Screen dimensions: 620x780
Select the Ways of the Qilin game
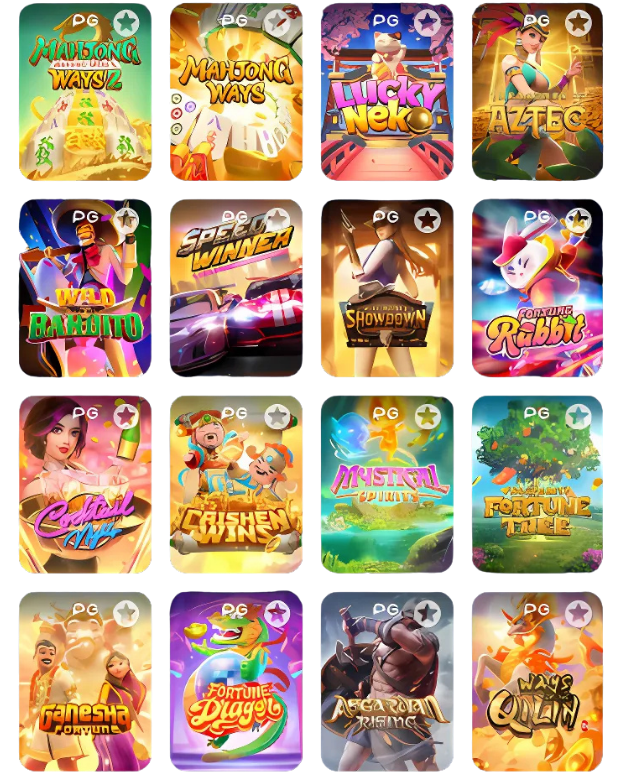pyautogui.click(x=537, y=690)
